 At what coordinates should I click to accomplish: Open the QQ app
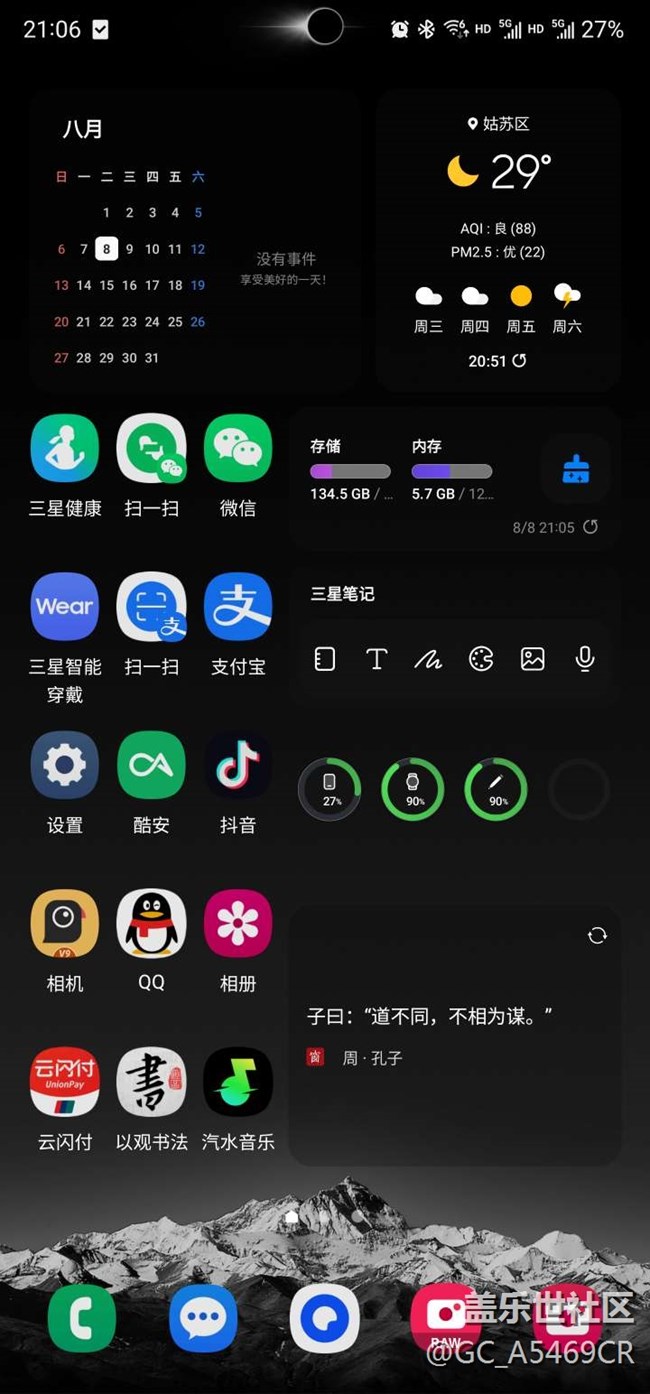tap(151, 923)
